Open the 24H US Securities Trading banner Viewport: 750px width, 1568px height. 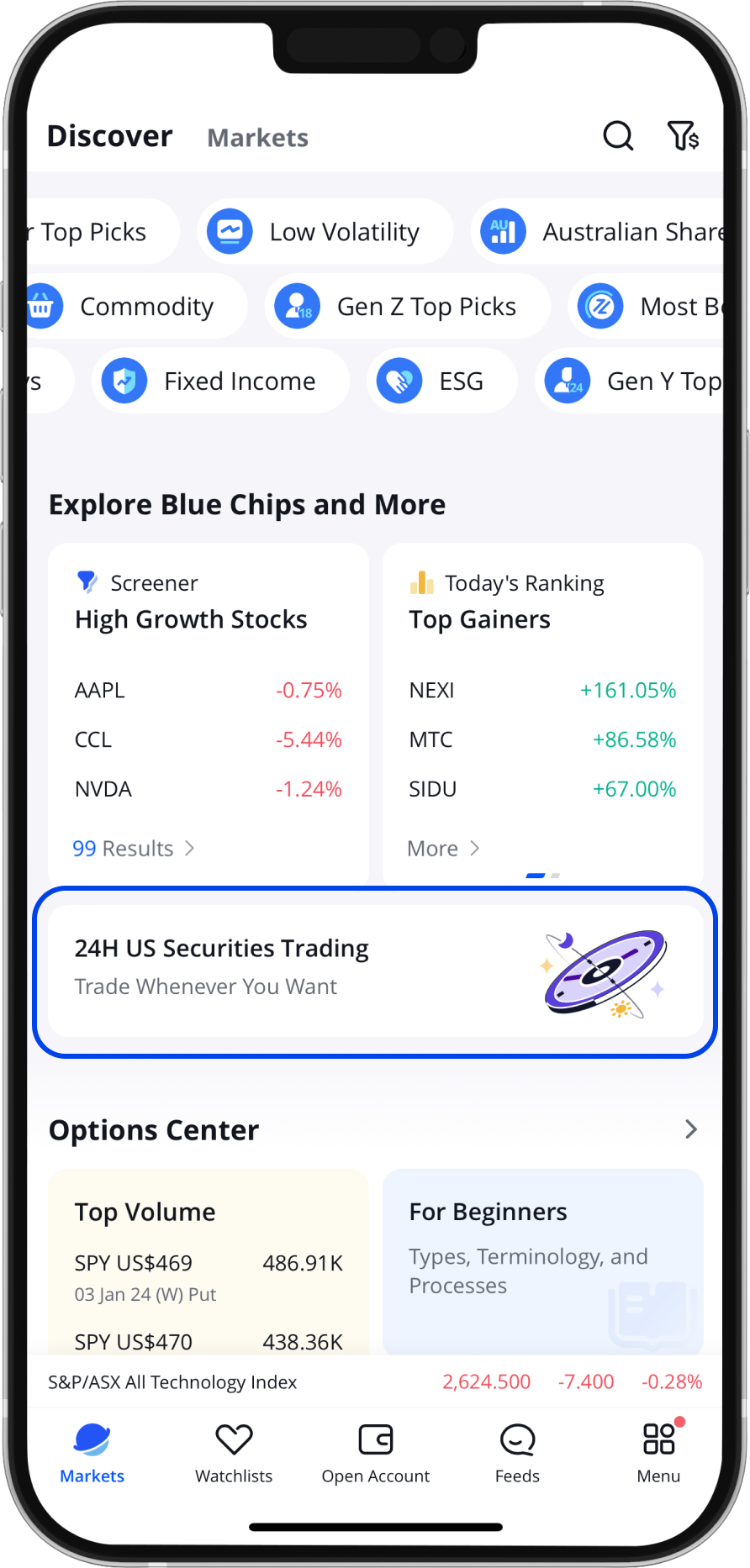pyautogui.click(x=375, y=971)
